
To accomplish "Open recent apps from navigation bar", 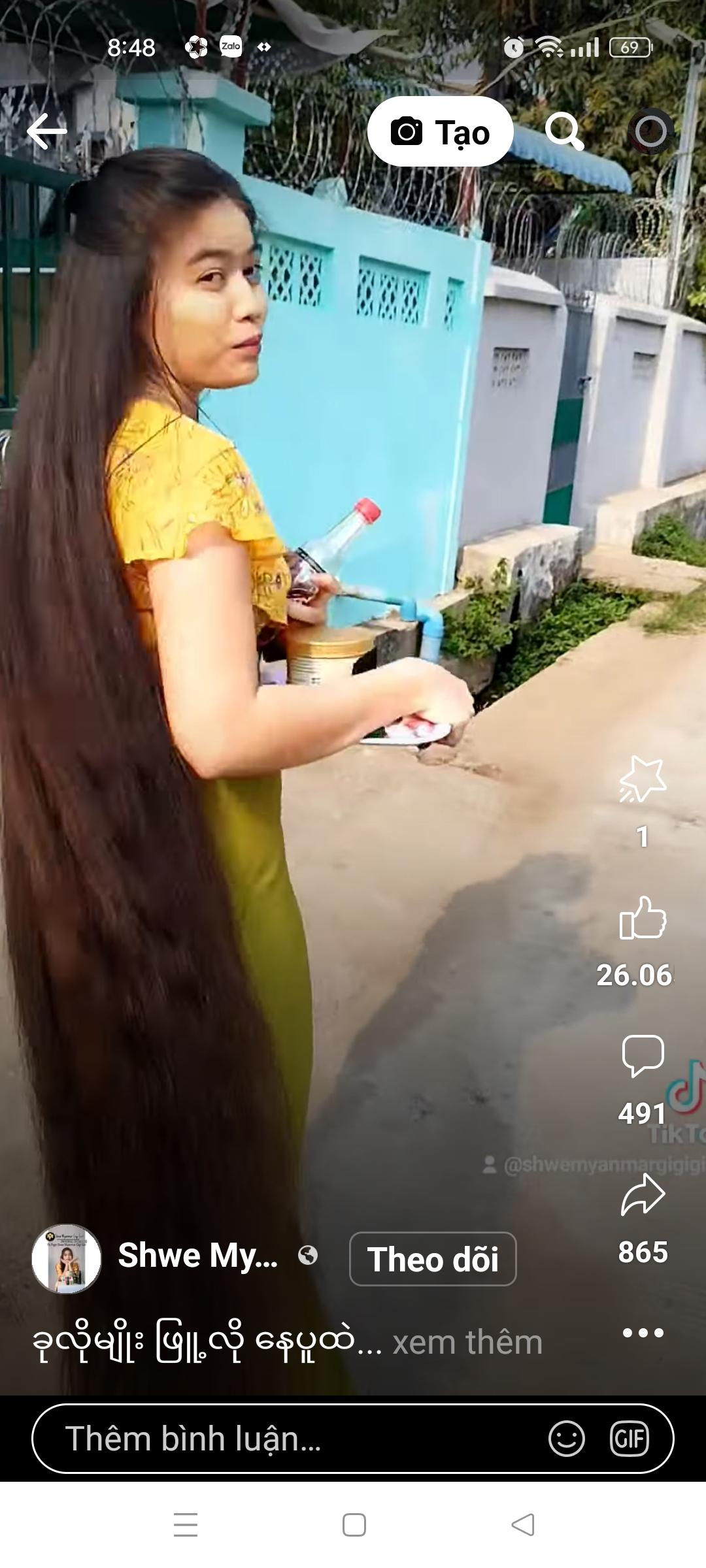I will point(186,1525).
